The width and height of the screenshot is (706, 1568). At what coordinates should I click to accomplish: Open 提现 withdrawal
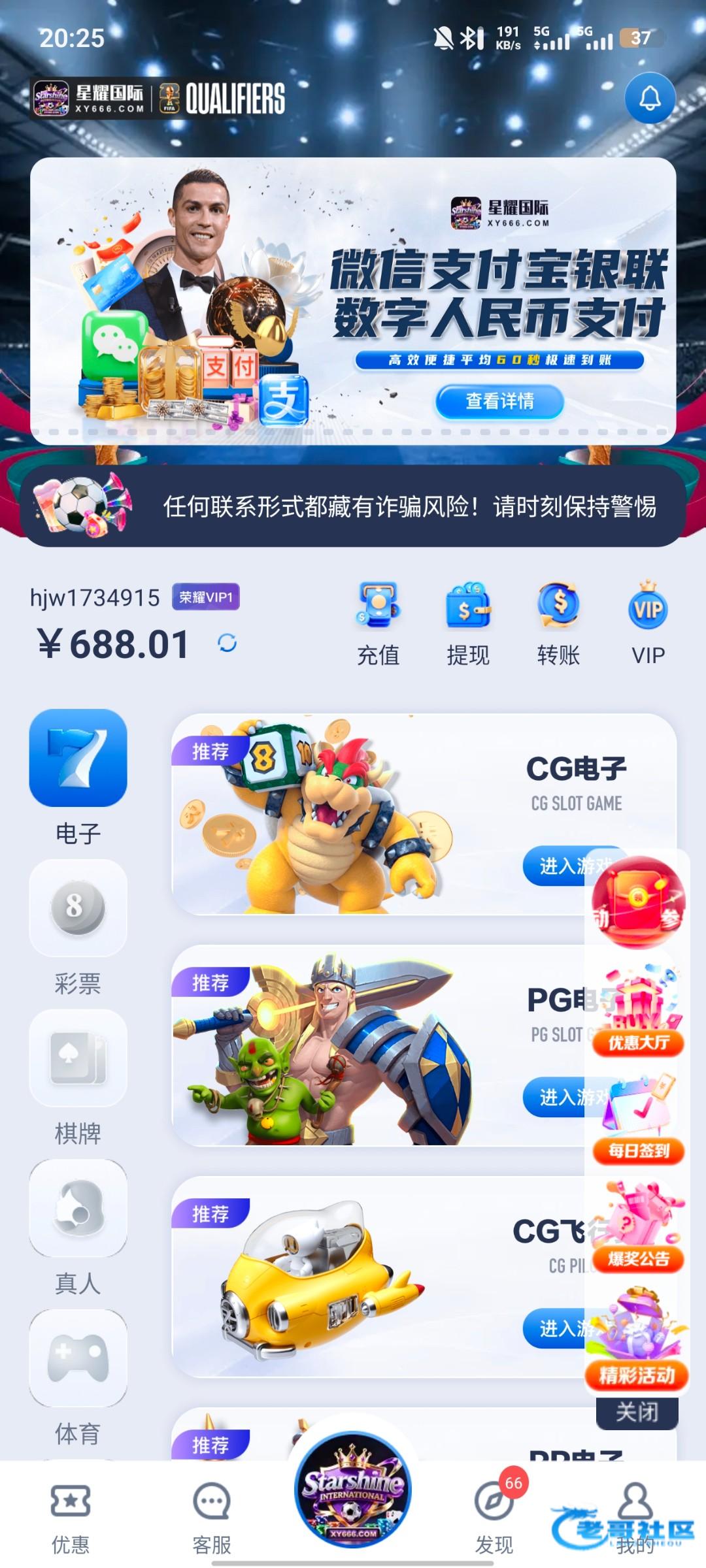(468, 624)
